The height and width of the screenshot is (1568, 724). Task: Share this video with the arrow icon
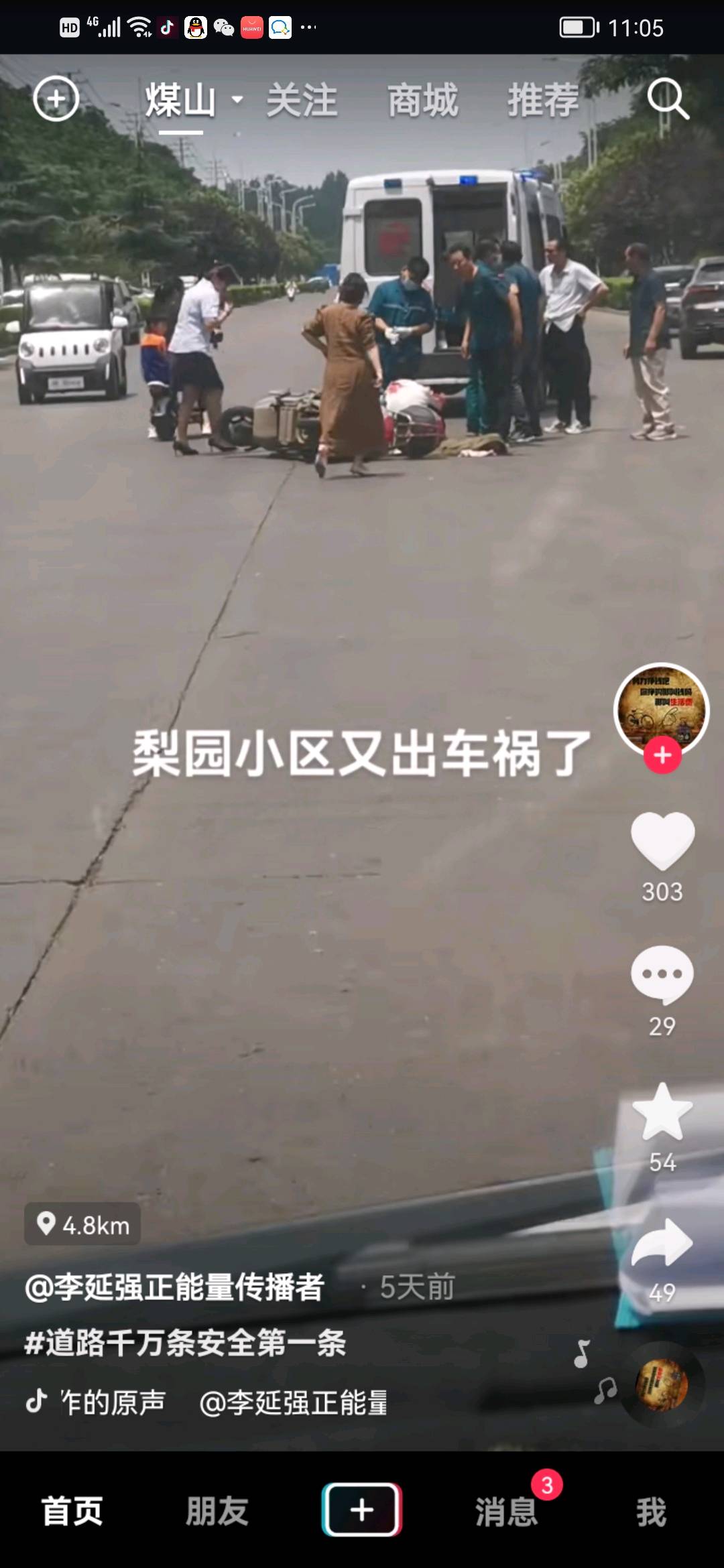662,1243
